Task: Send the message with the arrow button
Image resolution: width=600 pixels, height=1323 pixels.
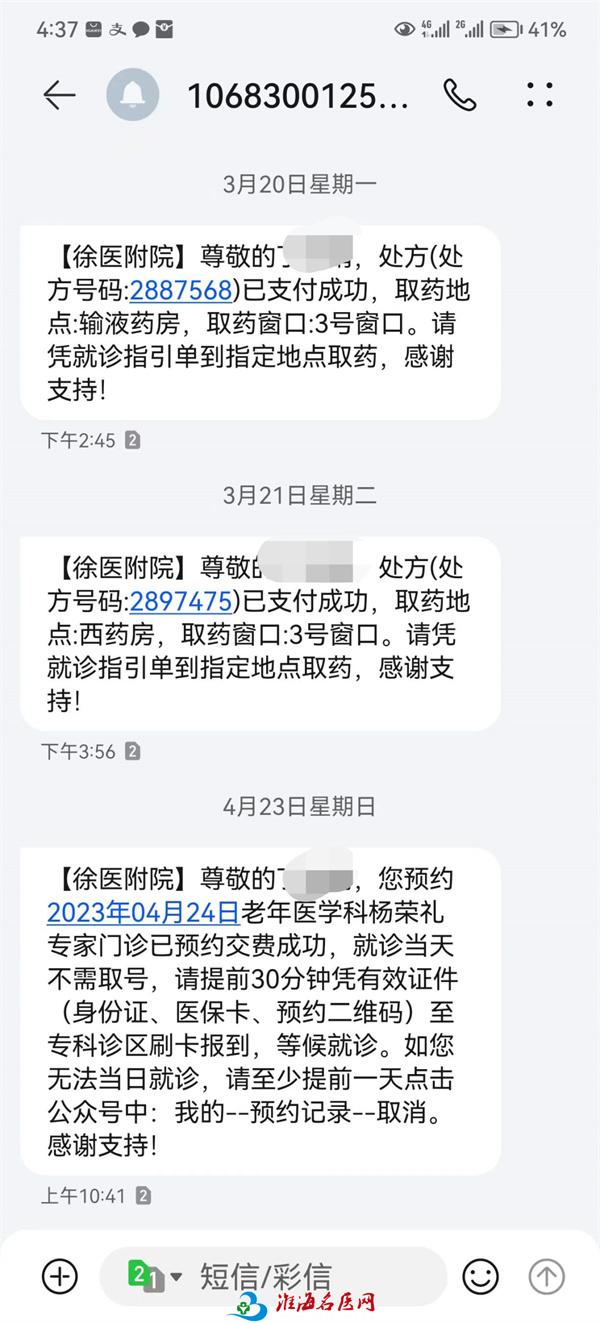Action: click(546, 1275)
